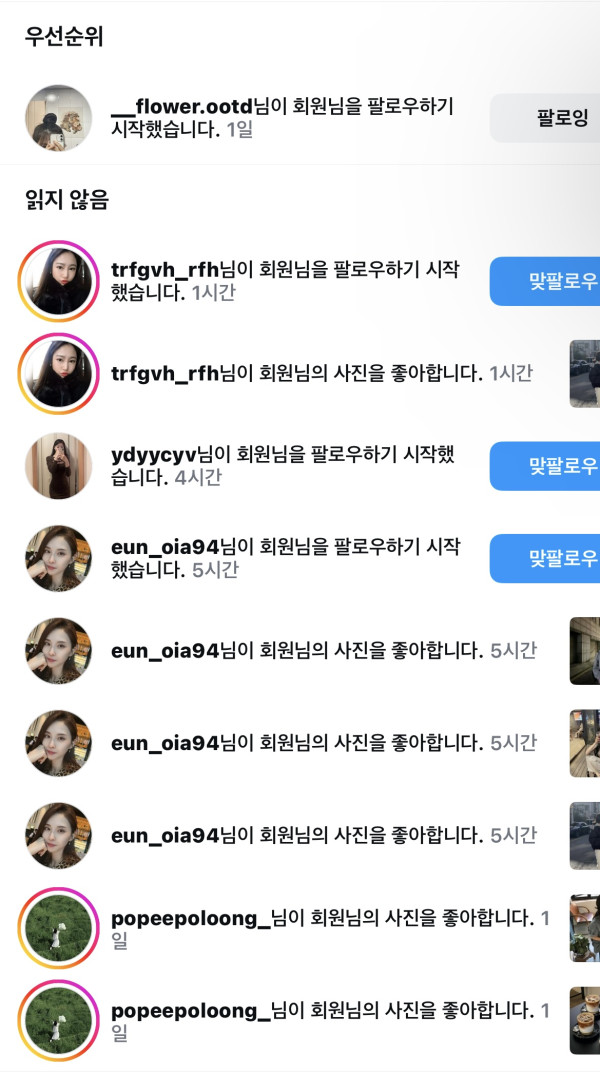
Task: Open eun_oia94's profile from the follow notification
Action: (x=58, y=558)
